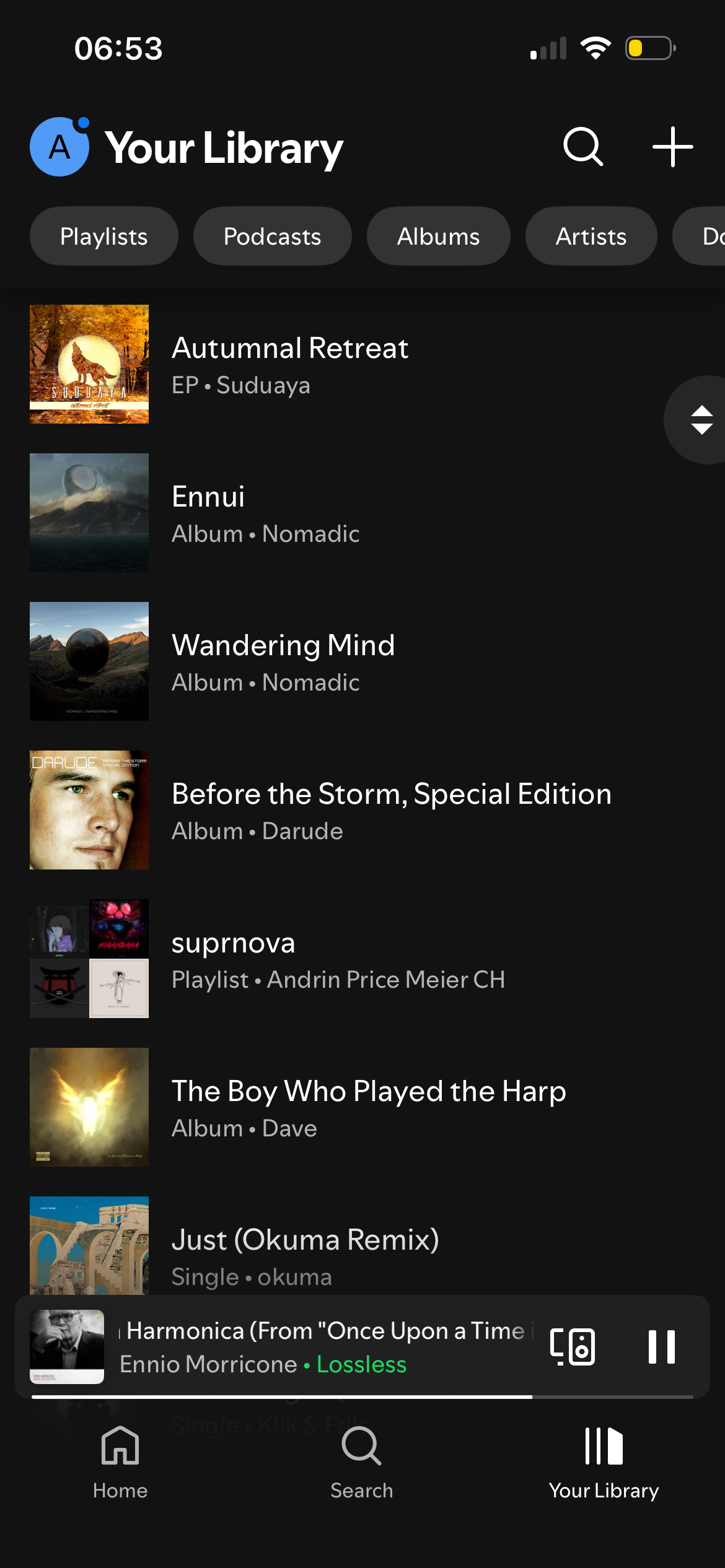725x1568 pixels.
Task: Go to the Home tab
Action: tap(120, 1463)
